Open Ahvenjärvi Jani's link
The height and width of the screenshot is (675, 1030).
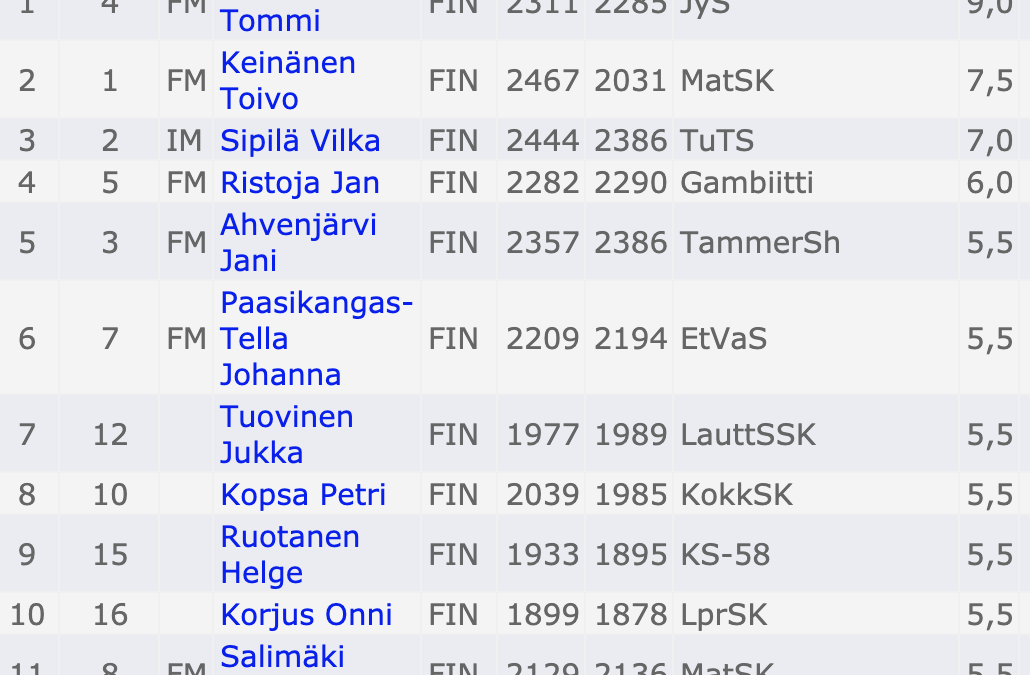297,242
